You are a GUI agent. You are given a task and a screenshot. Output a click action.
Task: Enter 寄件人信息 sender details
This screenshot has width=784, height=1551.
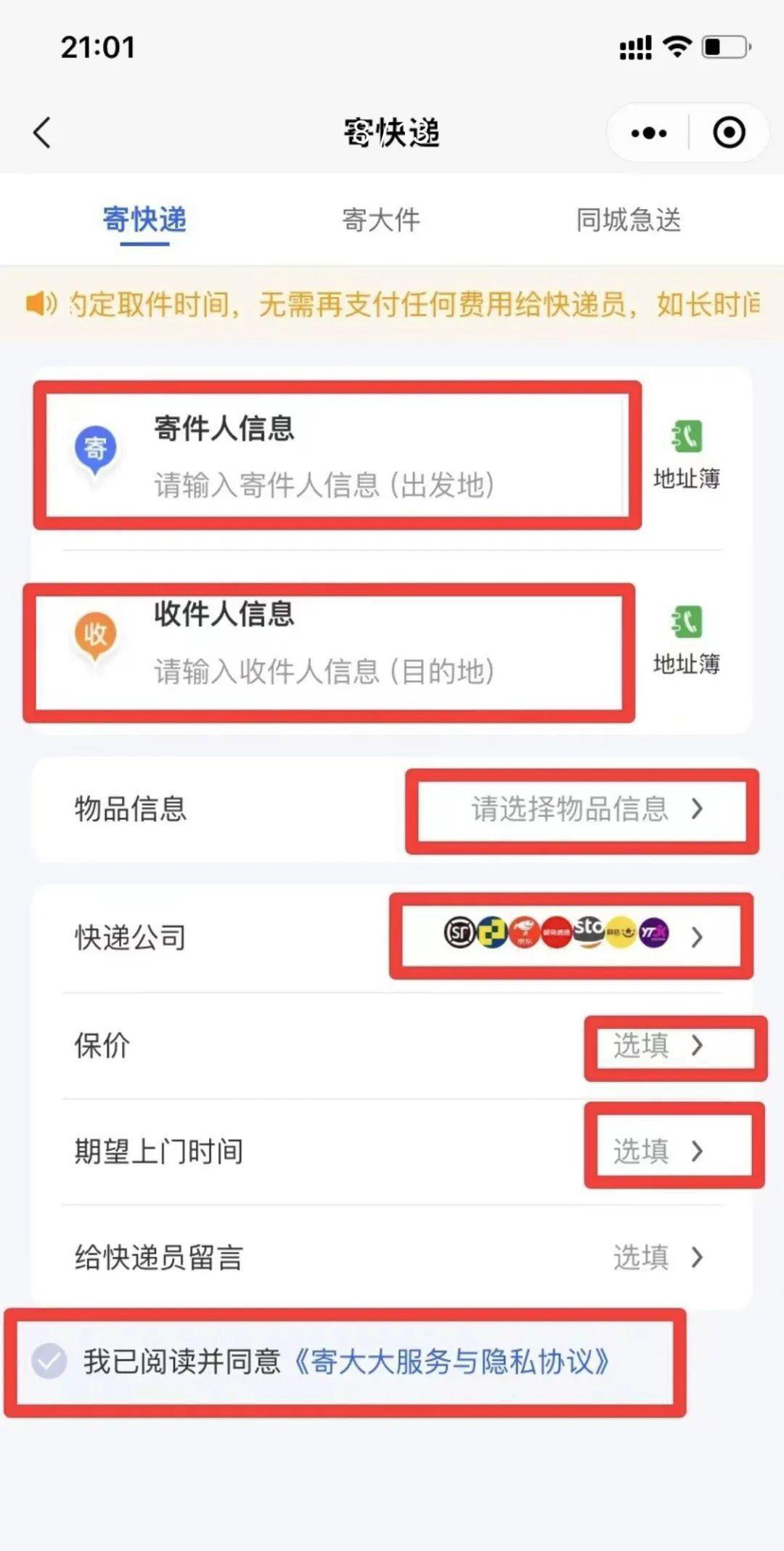click(323, 456)
